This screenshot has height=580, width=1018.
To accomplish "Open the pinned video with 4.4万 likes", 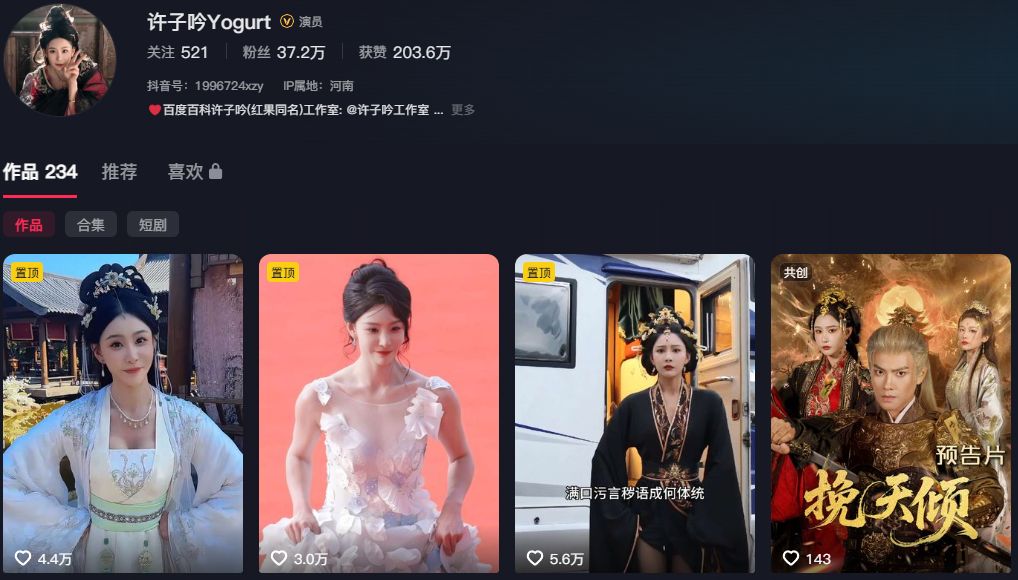I will [123, 413].
